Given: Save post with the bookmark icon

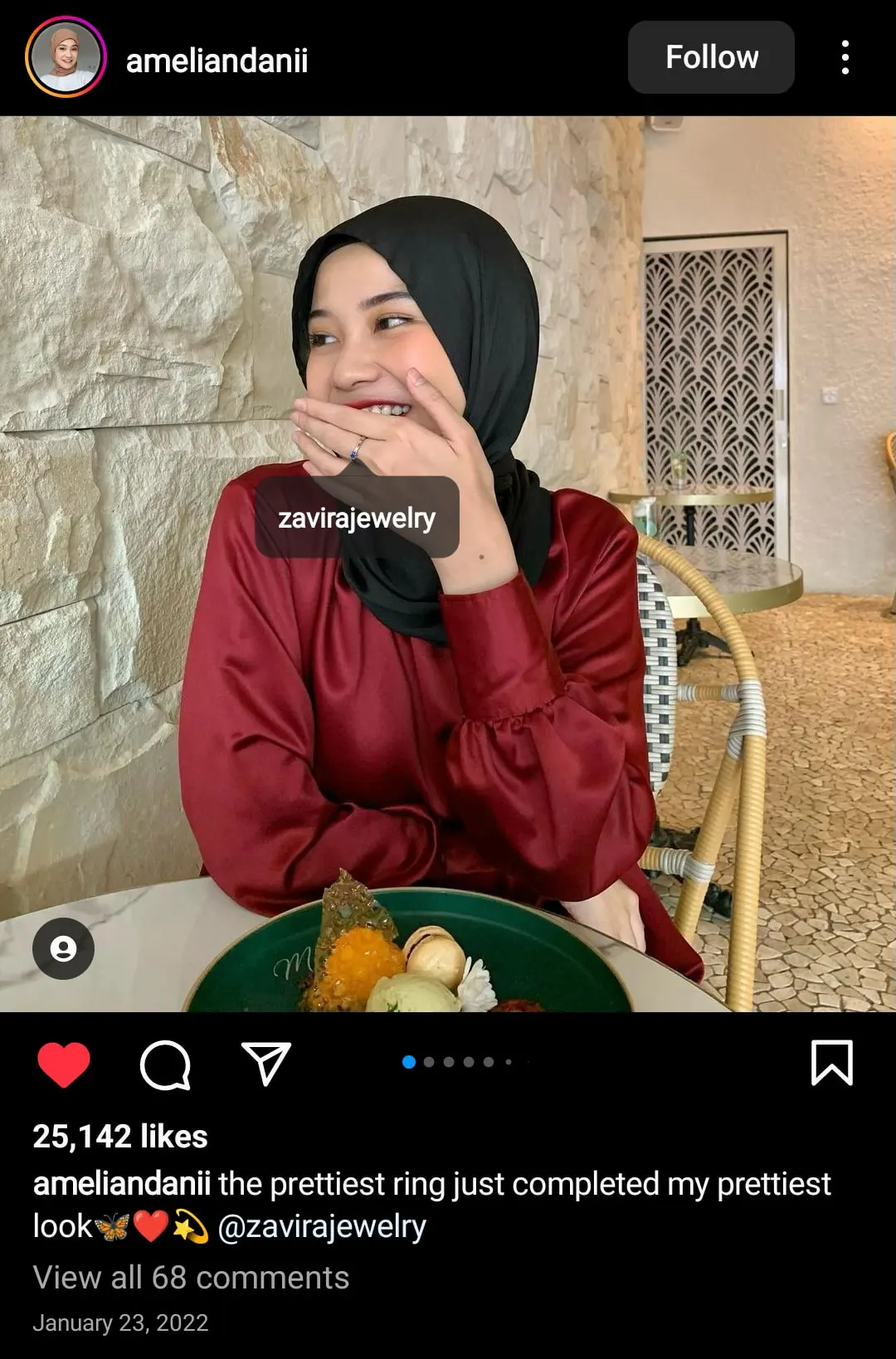Looking at the screenshot, I should click(x=831, y=1063).
